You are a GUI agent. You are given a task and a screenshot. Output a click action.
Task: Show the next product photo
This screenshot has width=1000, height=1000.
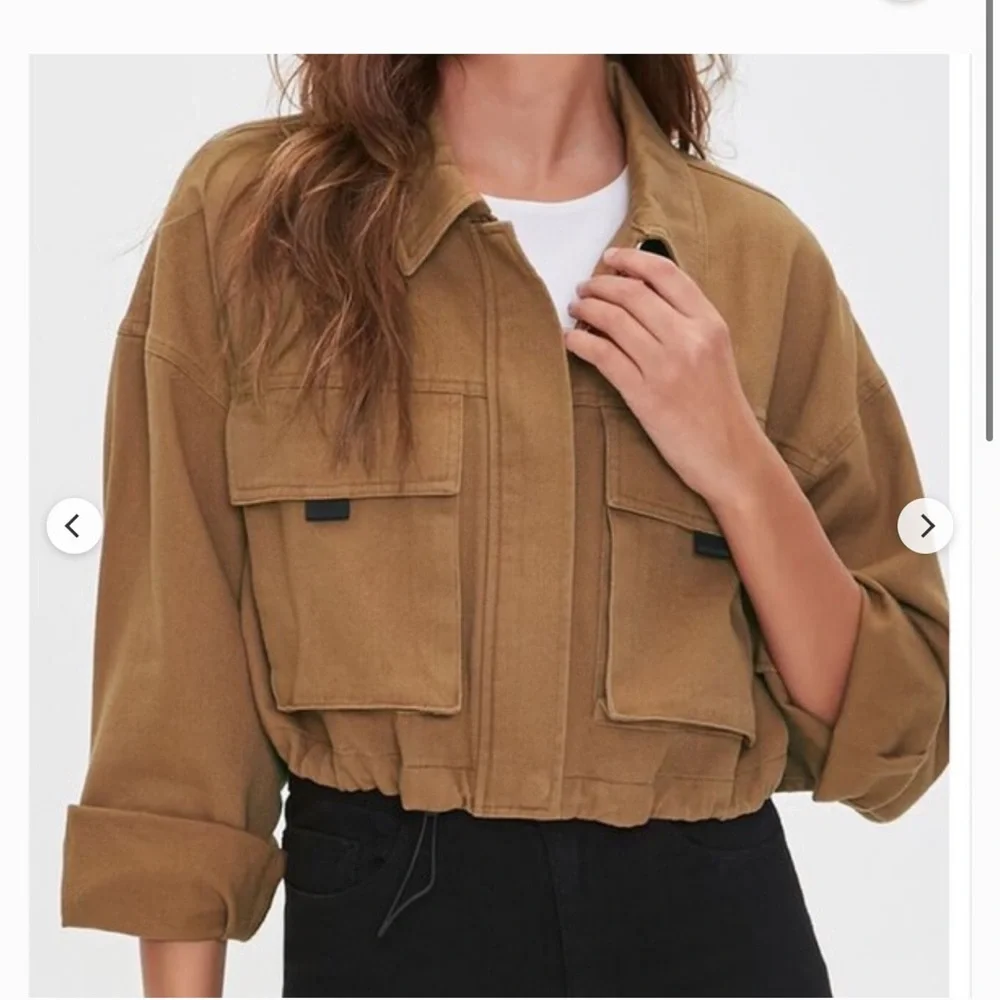[925, 526]
